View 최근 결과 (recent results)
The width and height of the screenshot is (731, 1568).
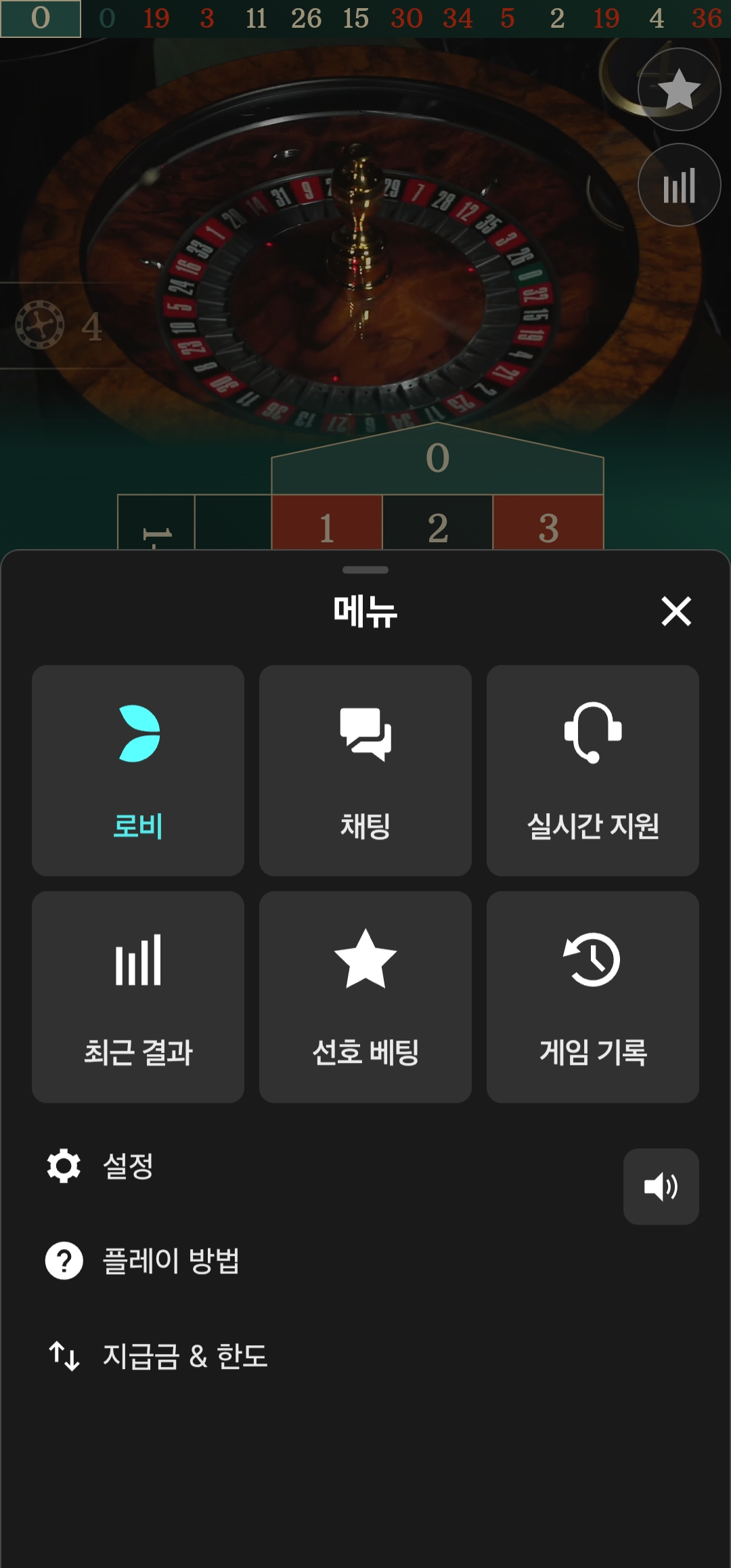[138, 997]
